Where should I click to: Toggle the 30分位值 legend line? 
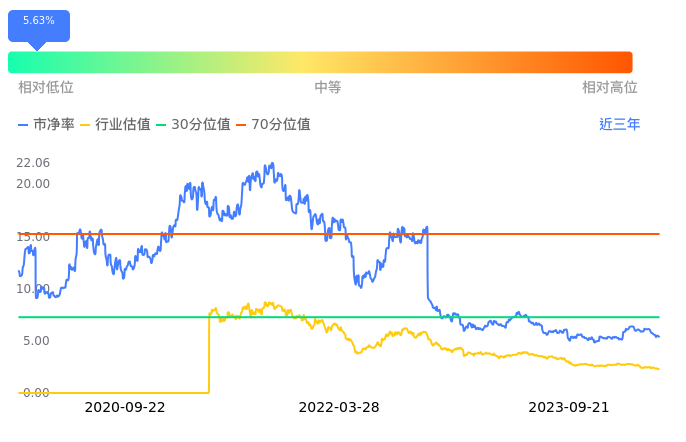pyautogui.click(x=193, y=124)
